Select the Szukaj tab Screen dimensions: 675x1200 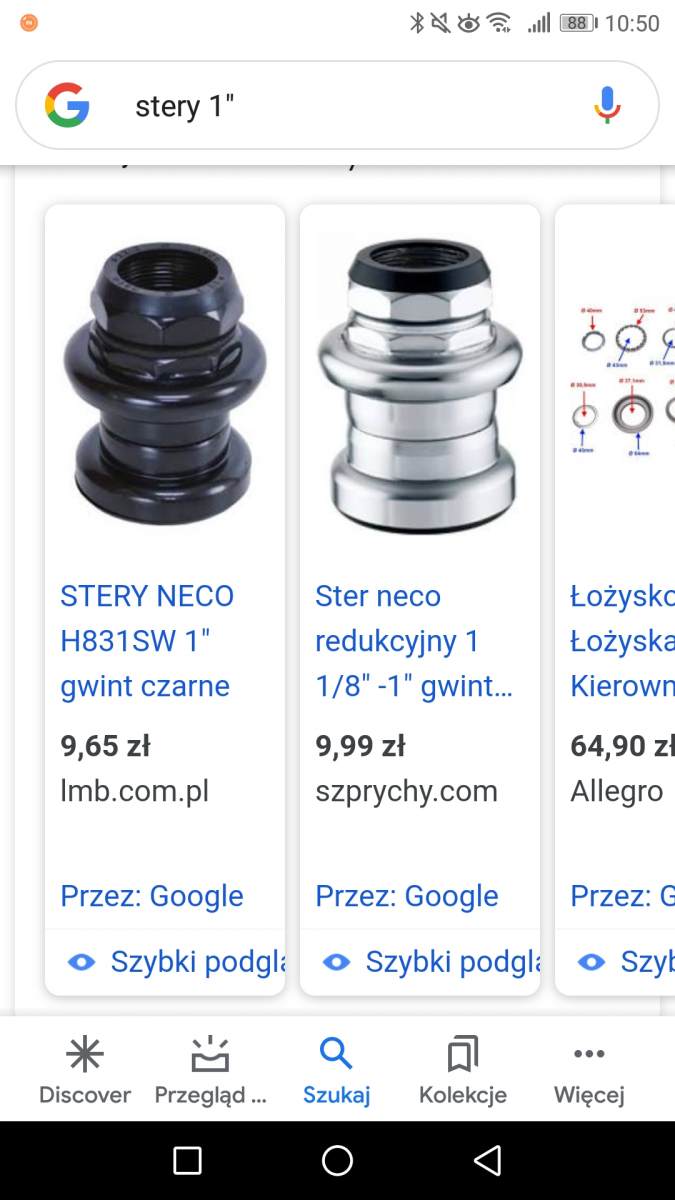pyautogui.click(x=337, y=1070)
